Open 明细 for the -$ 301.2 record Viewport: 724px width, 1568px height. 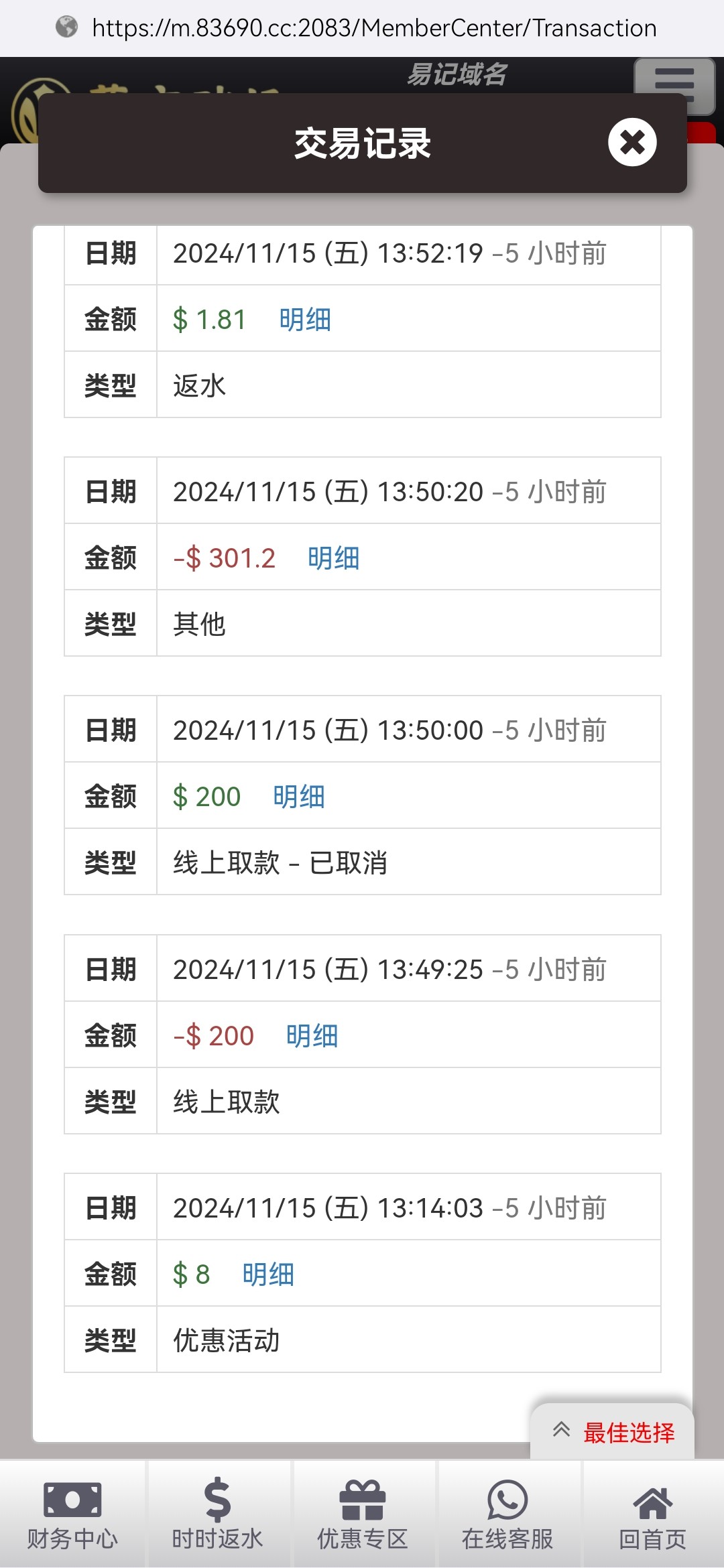pos(333,558)
